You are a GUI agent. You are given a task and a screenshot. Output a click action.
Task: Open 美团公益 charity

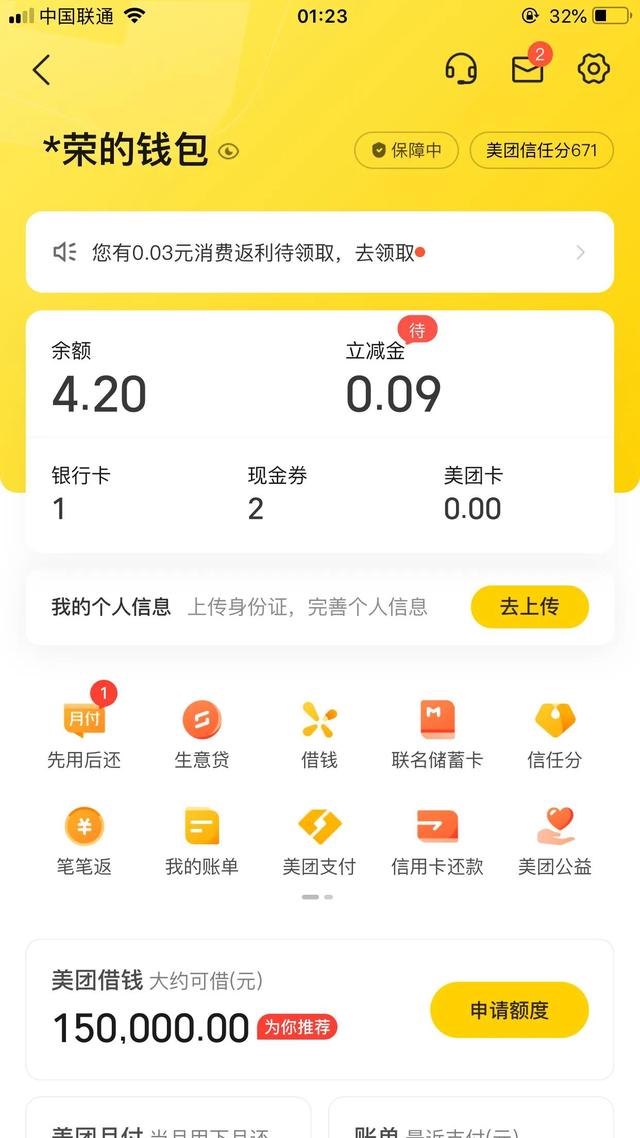(555, 840)
